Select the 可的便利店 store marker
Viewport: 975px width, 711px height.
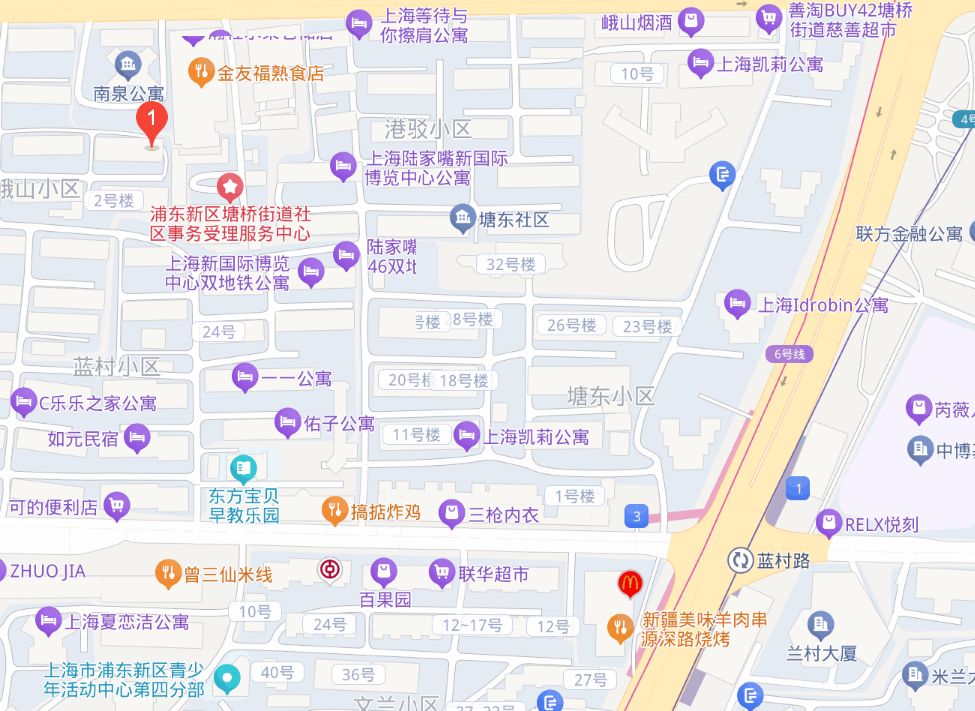(116, 505)
